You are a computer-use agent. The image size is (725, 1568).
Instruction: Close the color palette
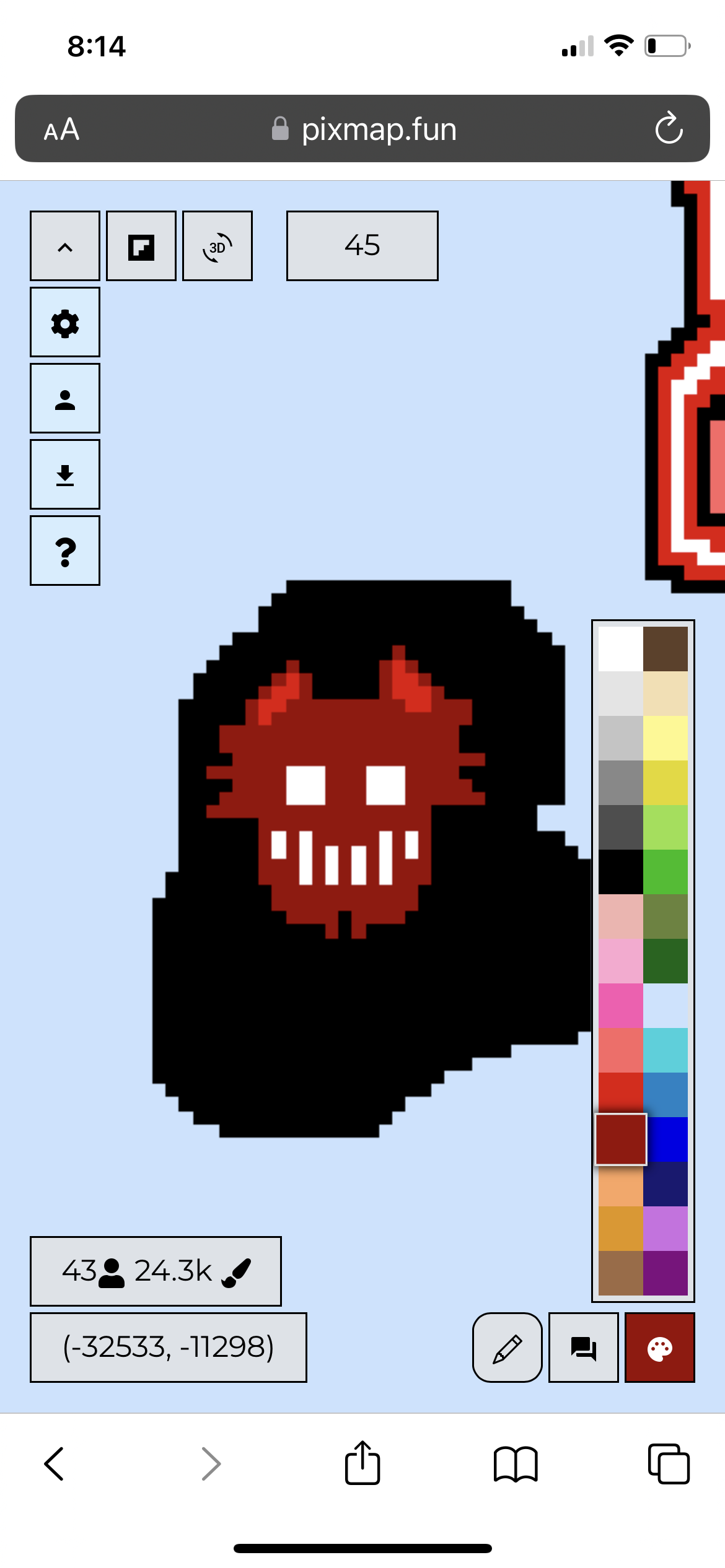tap(660, 1348)
